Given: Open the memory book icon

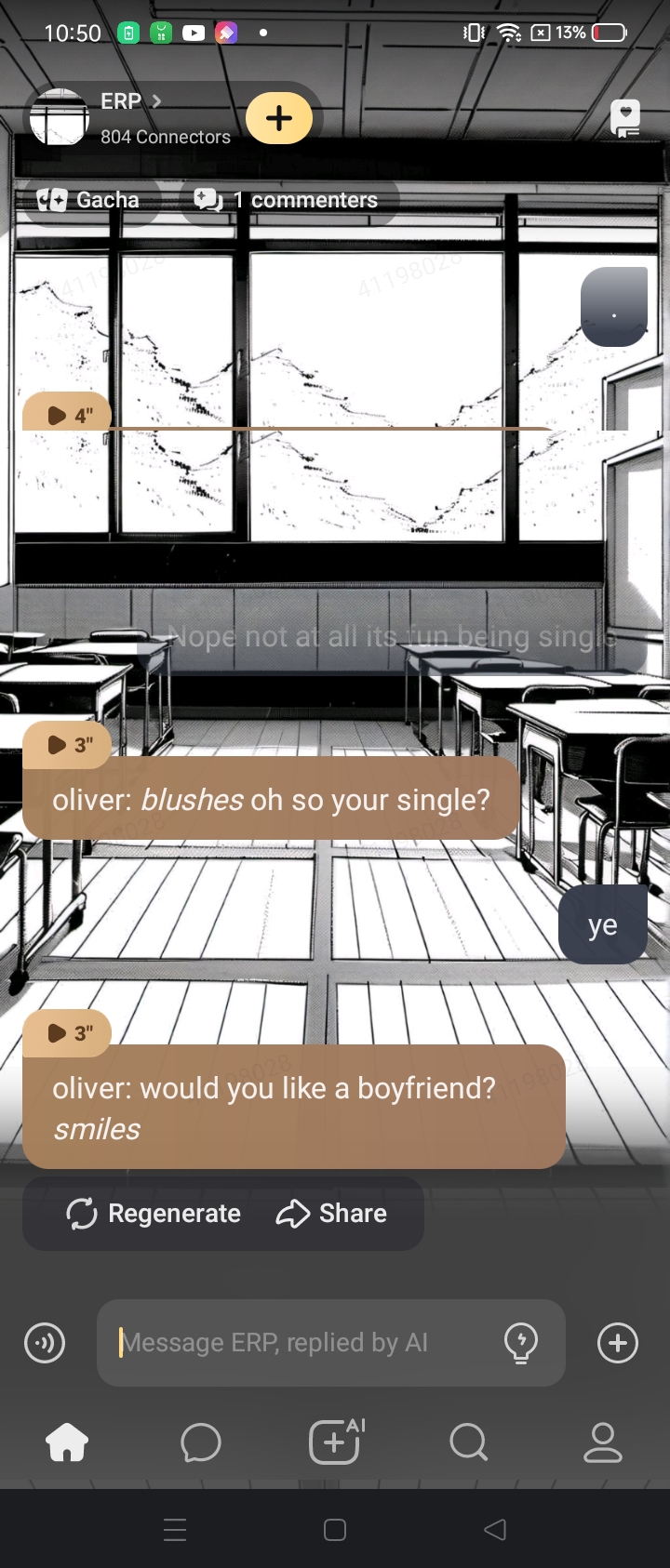Looking at the screenshot, I should tap(625, 119).
